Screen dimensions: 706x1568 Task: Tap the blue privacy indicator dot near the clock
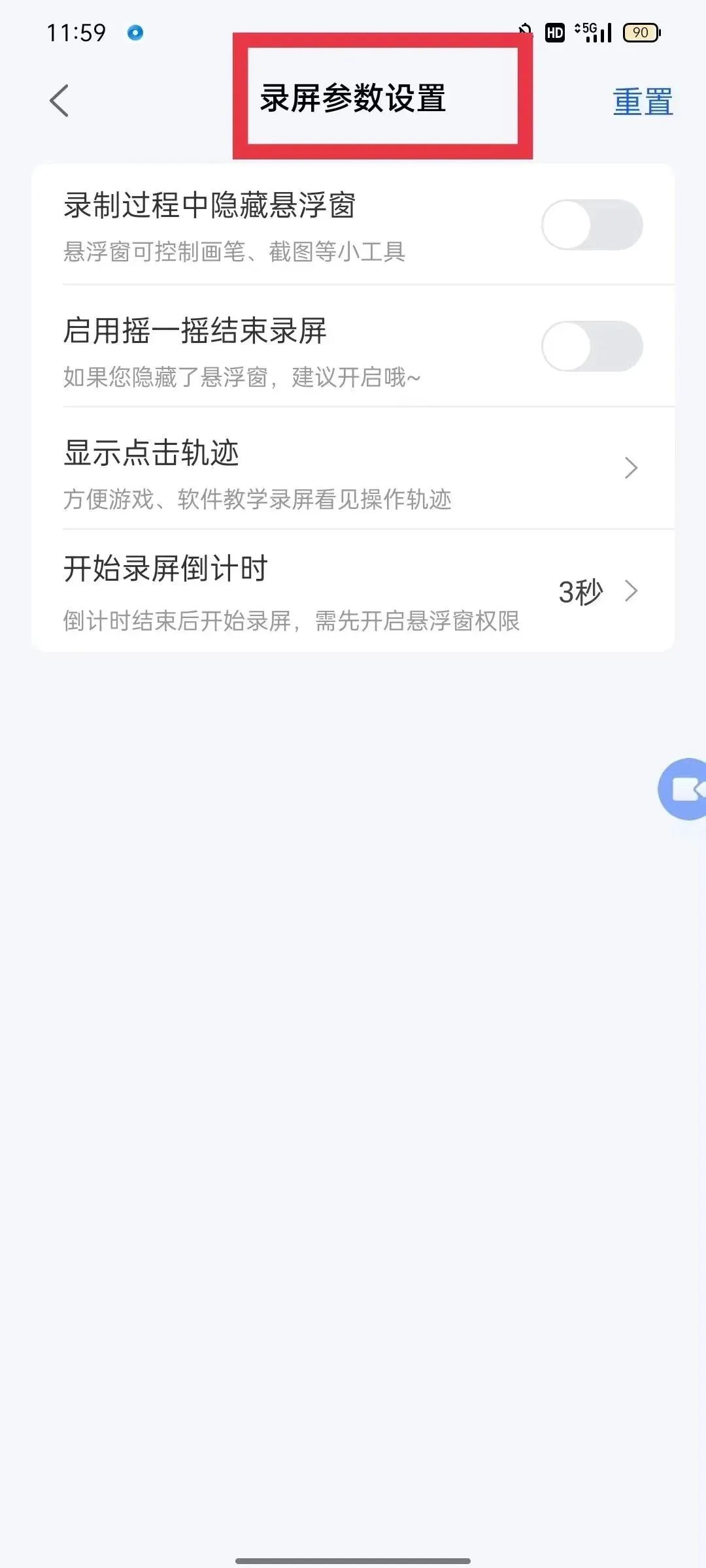click(135, 31)
